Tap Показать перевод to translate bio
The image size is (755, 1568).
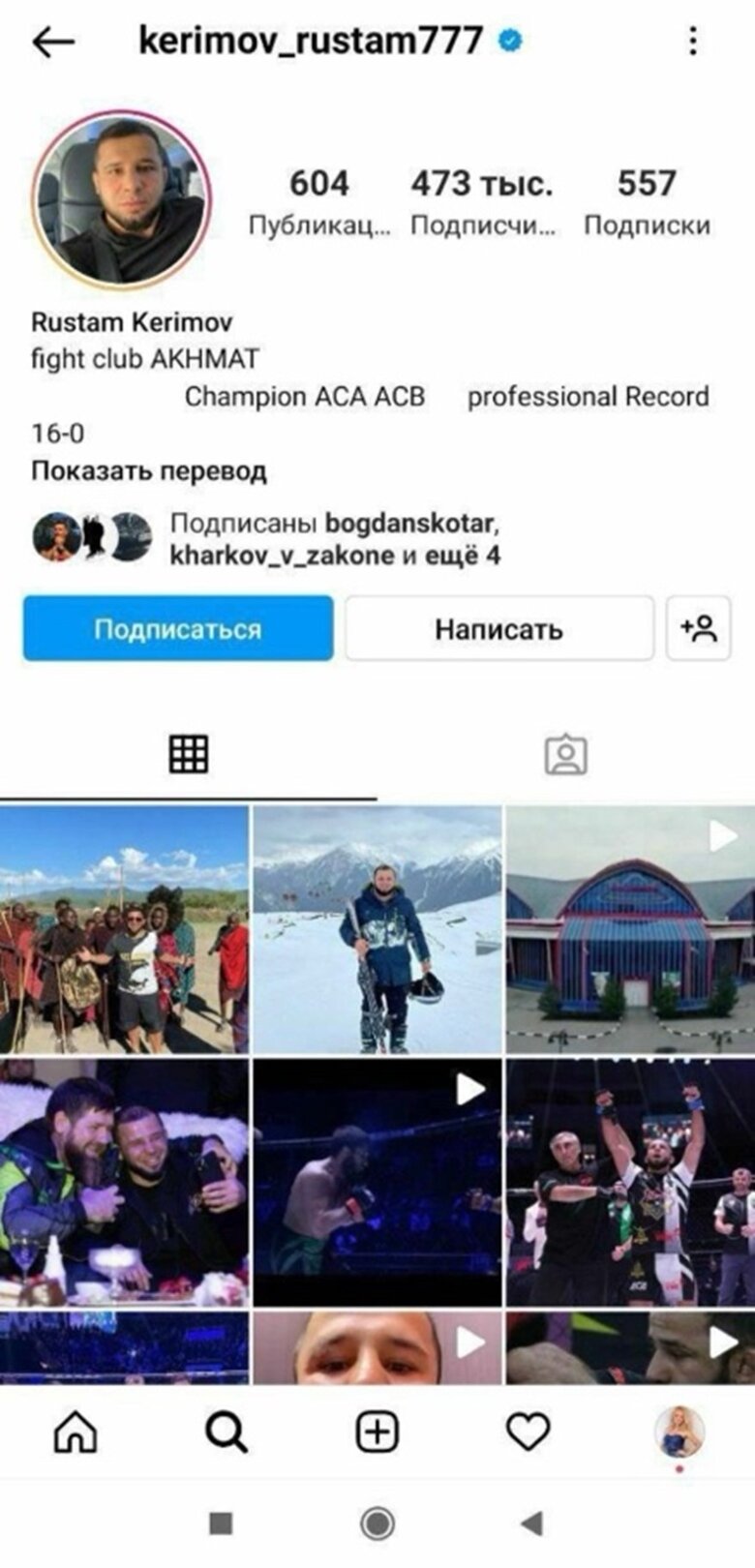(151, 473)
